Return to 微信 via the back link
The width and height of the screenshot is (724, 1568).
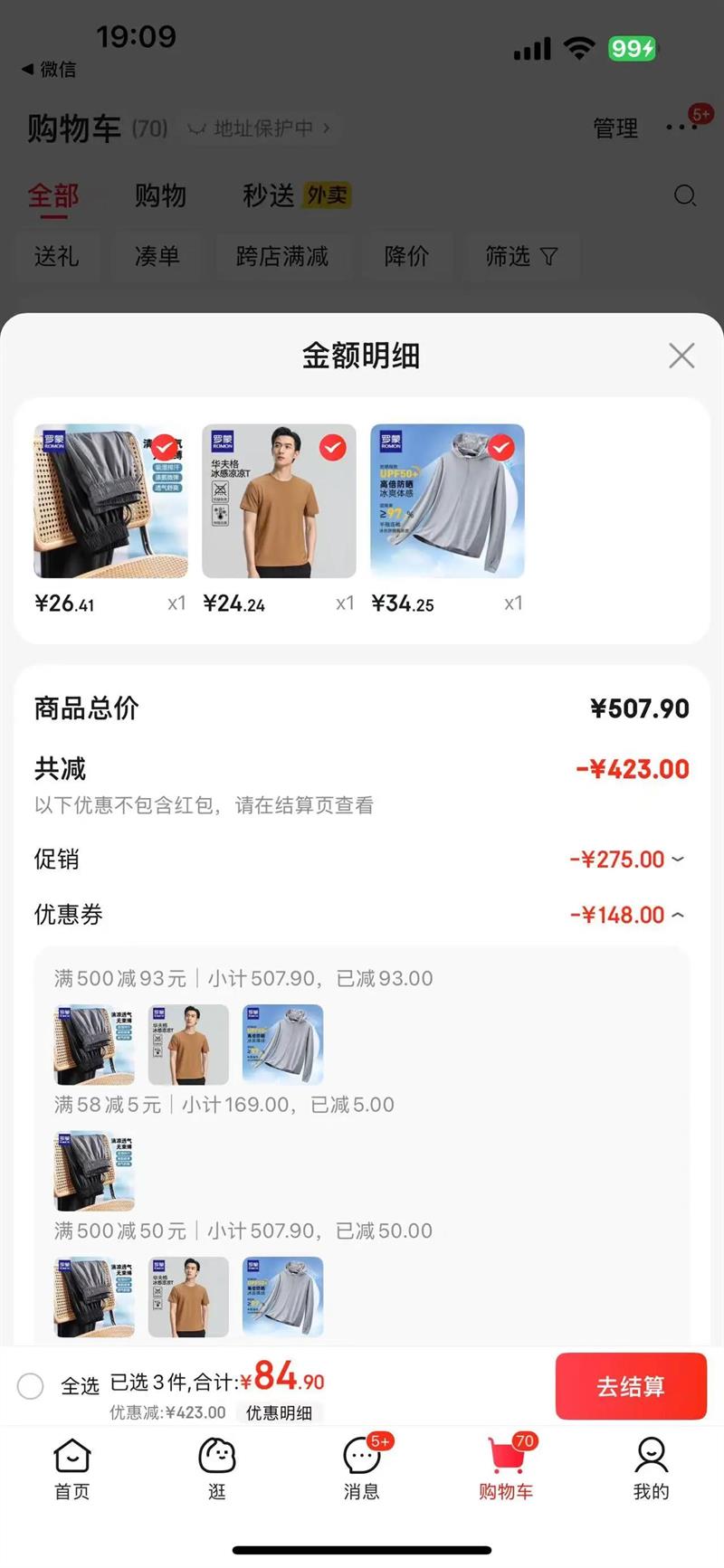[x=49, y=70]
